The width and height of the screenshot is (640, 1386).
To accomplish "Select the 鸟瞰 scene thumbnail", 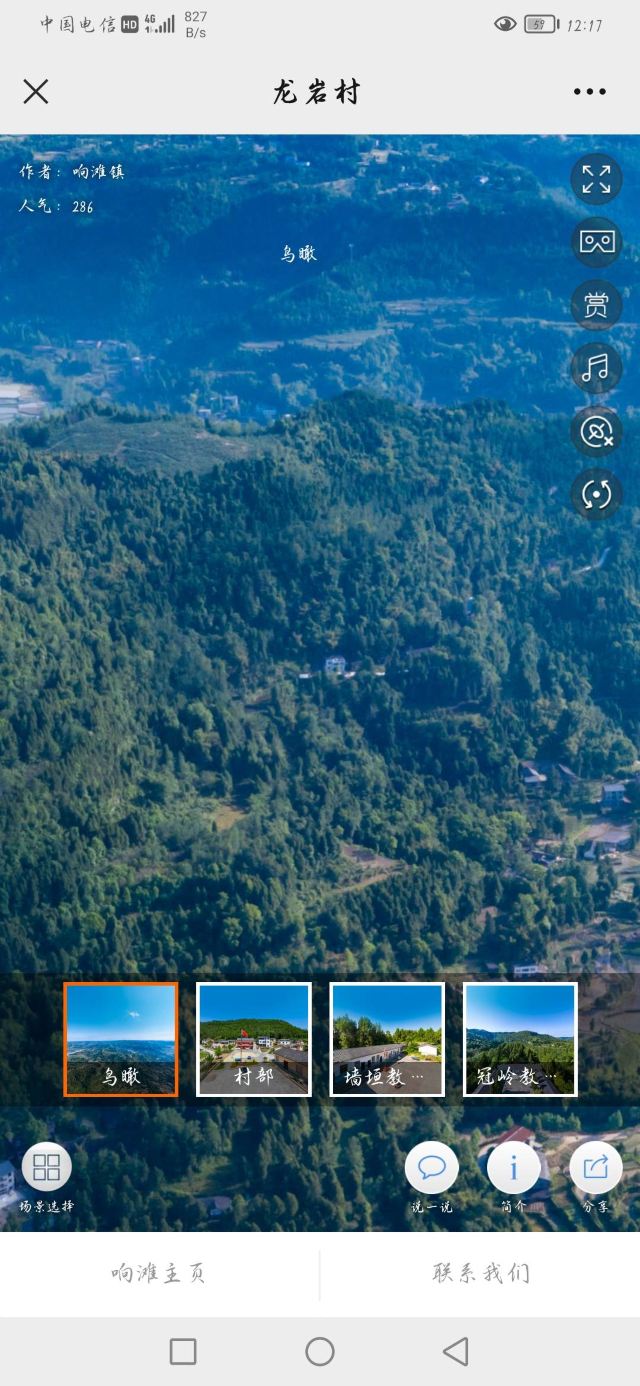I will tap(121, 1039).
